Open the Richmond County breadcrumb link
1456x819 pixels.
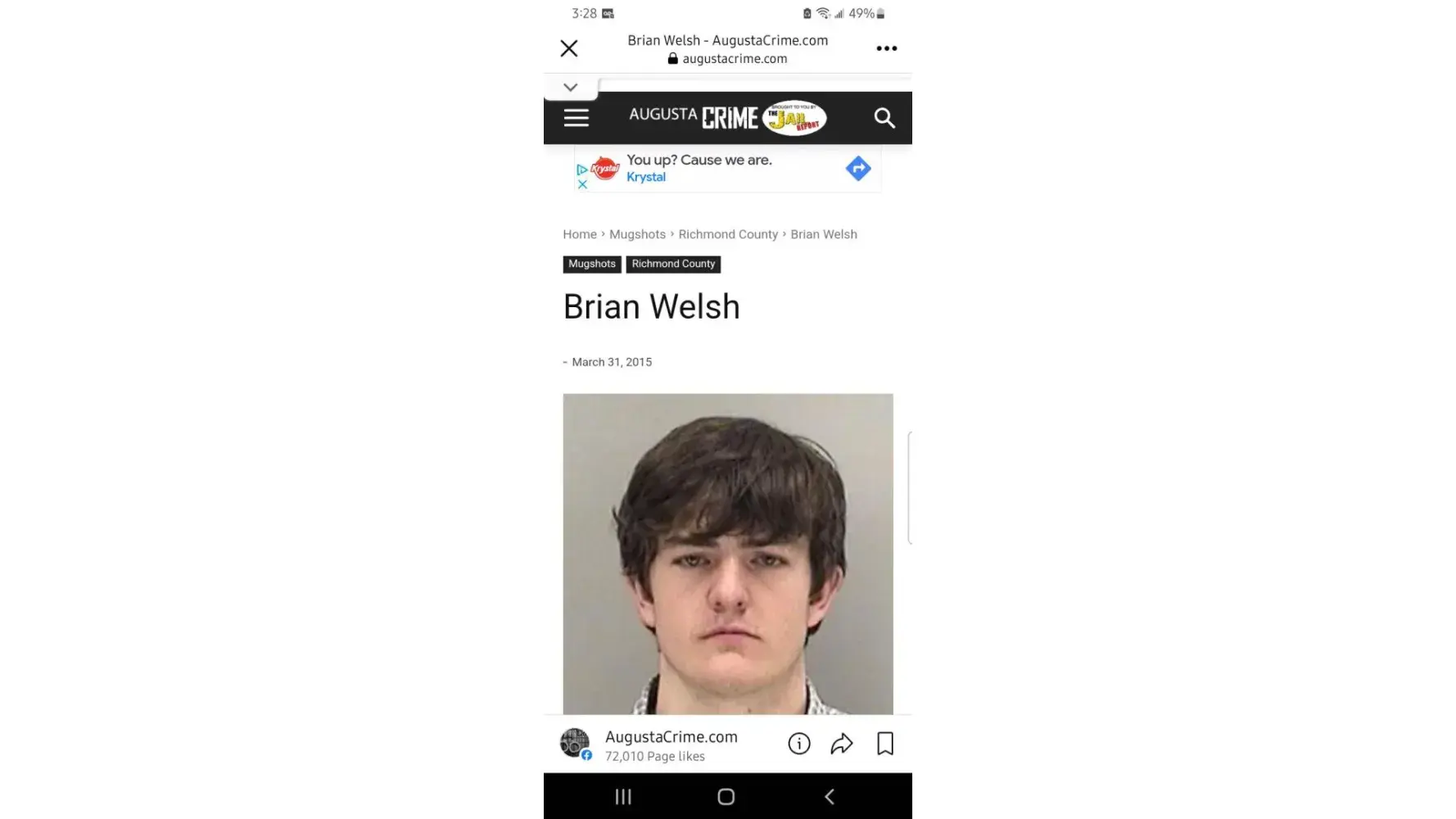click(x=727, y=234)
